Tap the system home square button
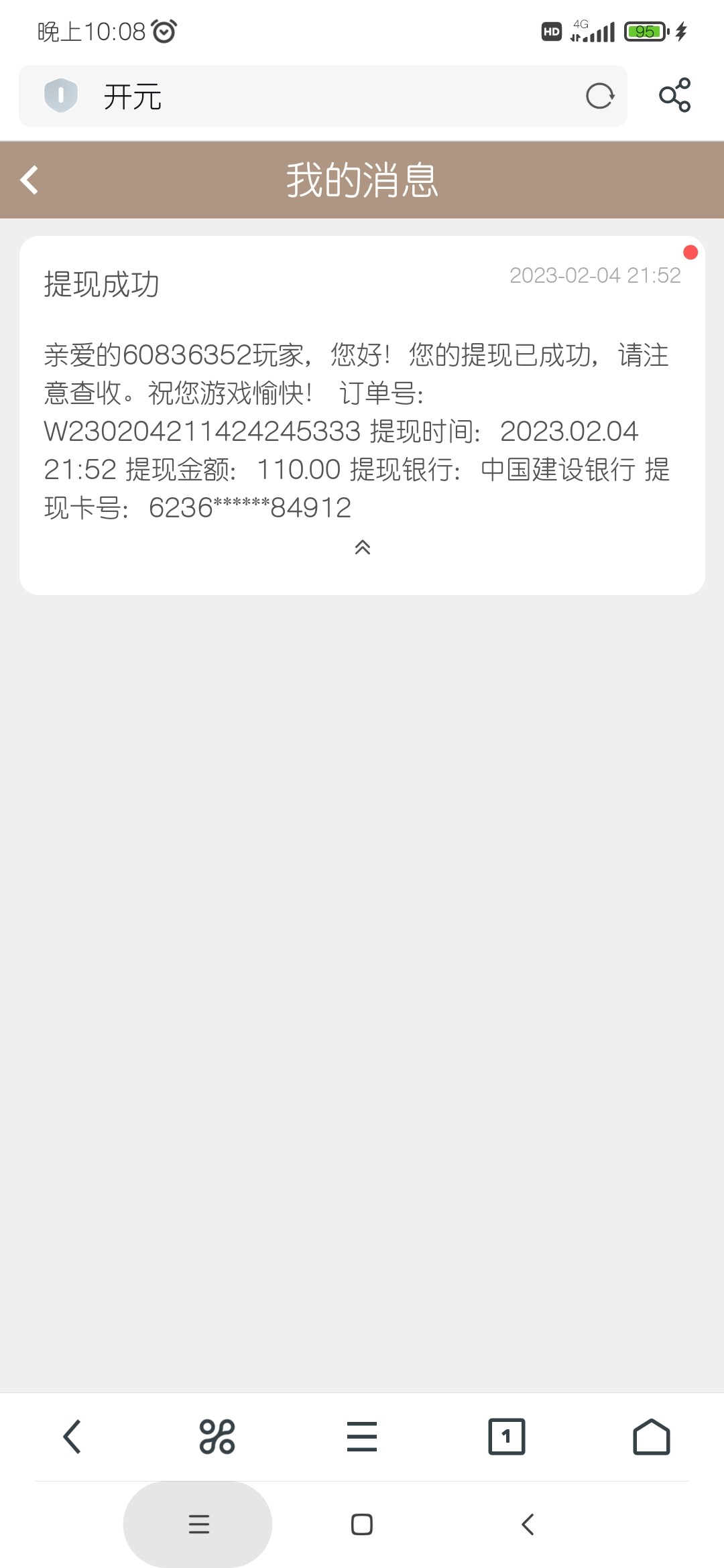This screenshot has height=1568, width=724. (x=362, y=1524)
